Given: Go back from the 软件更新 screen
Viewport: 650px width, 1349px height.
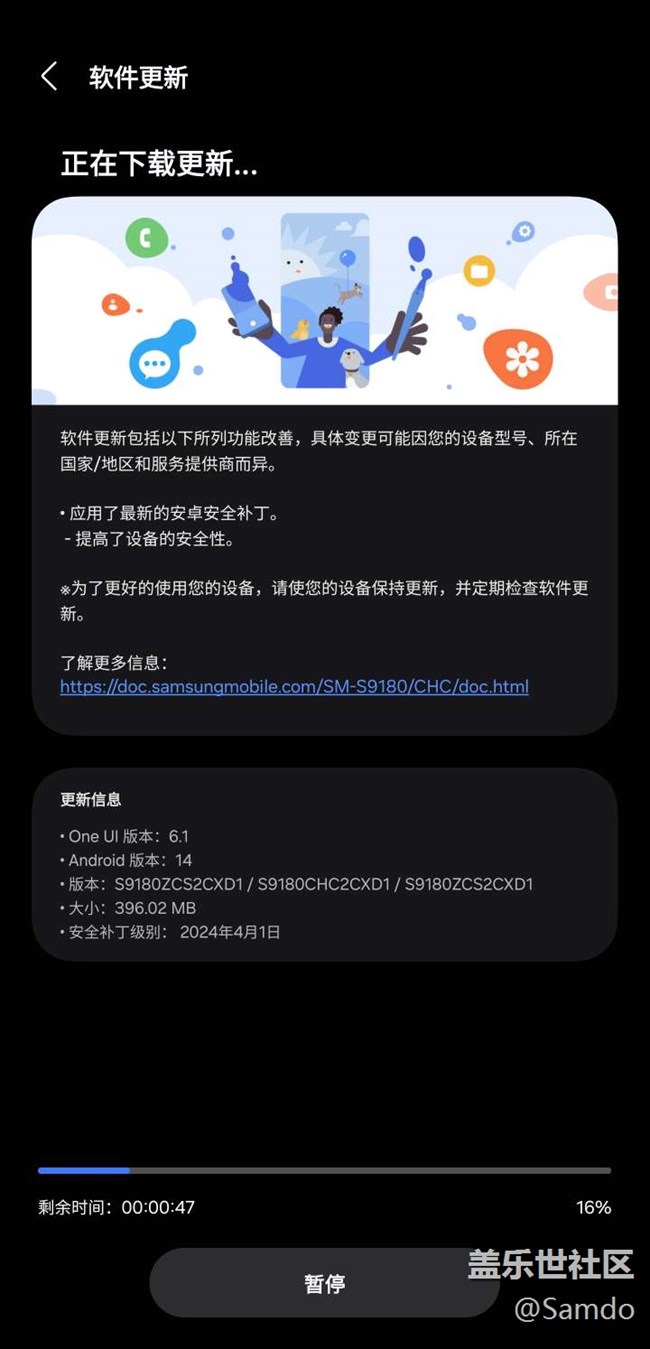Looking at the screenshot, I should point(49,77).
